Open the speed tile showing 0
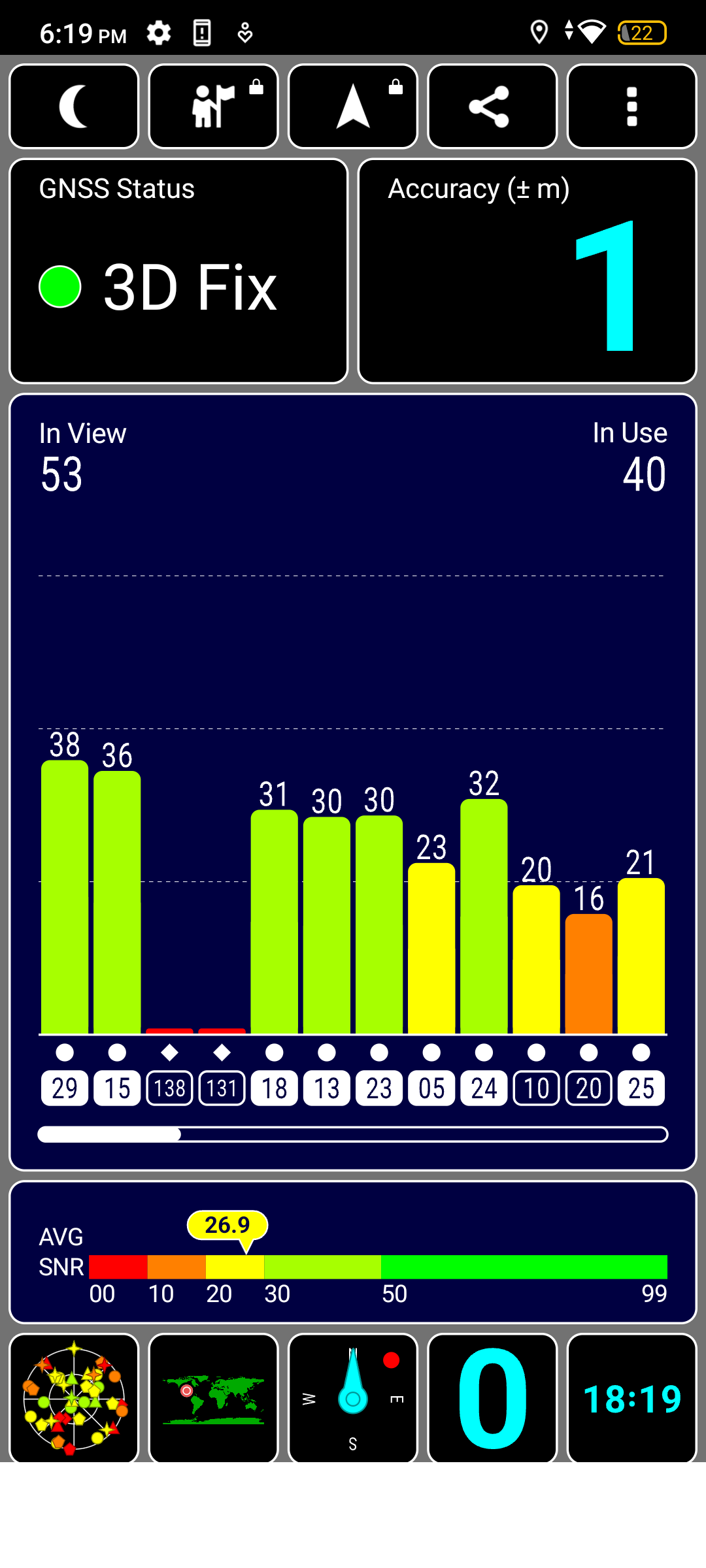 (x=492, y=1397)
